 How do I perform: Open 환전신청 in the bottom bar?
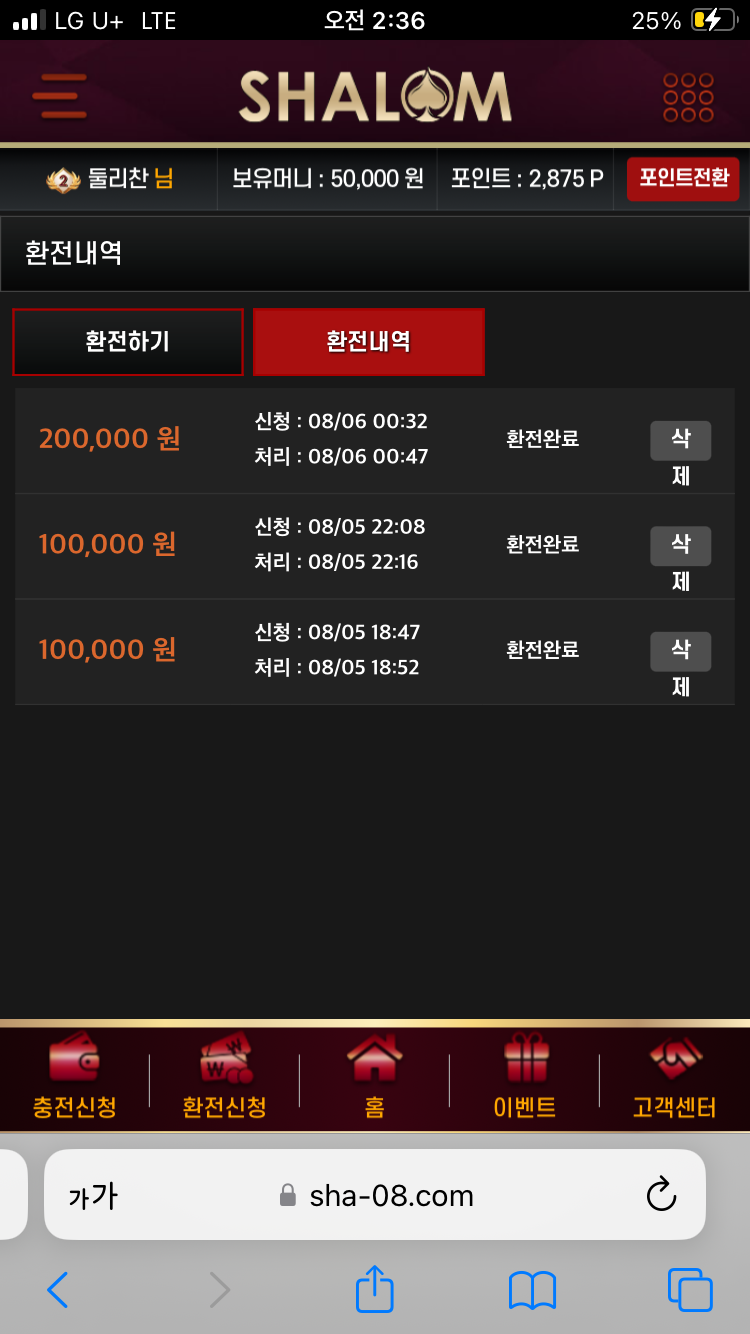click(224, 1078)
